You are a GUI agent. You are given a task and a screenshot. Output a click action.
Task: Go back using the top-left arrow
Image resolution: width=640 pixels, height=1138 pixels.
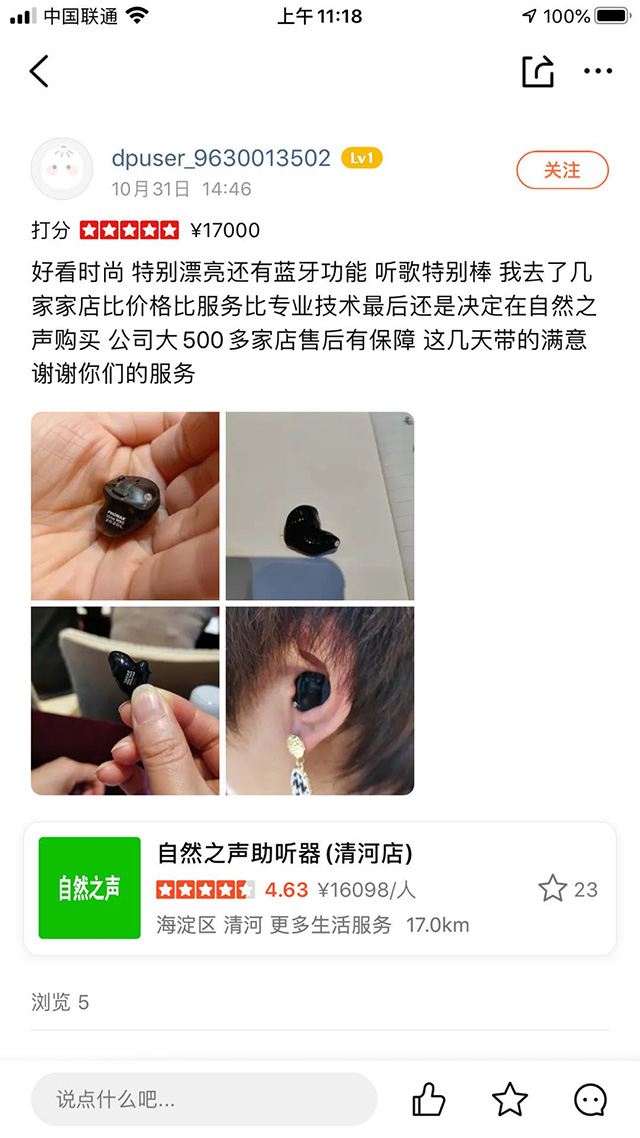39,71
